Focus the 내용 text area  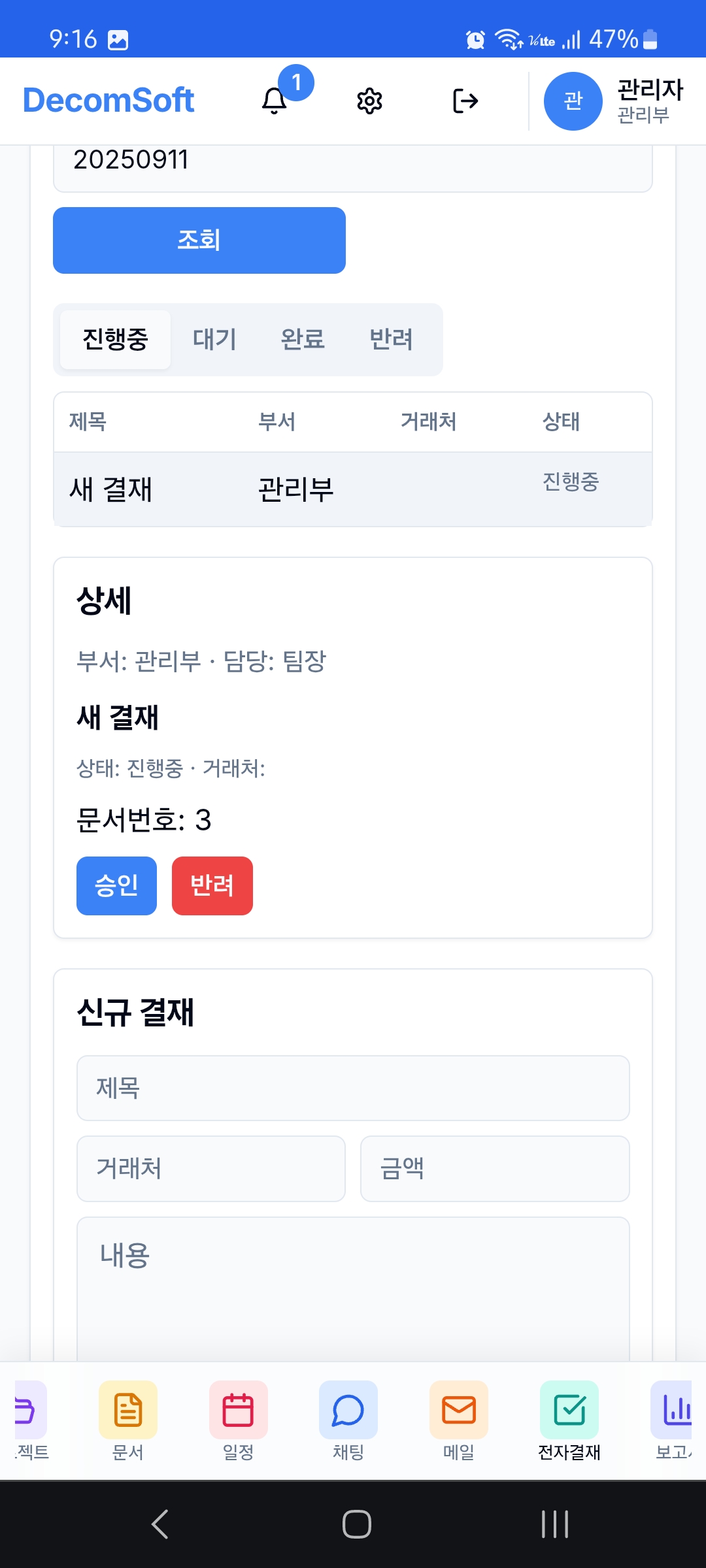(353, 1289)
